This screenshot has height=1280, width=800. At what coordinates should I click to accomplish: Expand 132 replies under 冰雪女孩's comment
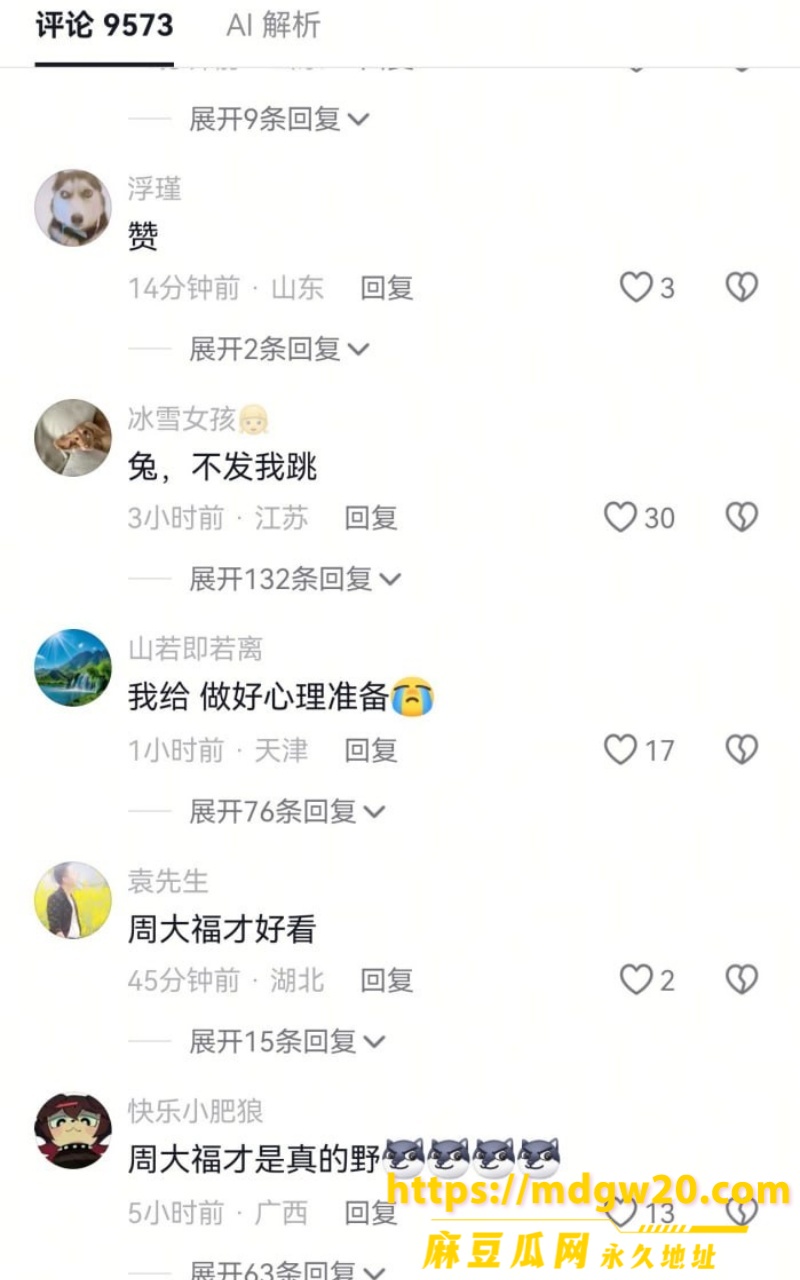(x=295, y=579)
